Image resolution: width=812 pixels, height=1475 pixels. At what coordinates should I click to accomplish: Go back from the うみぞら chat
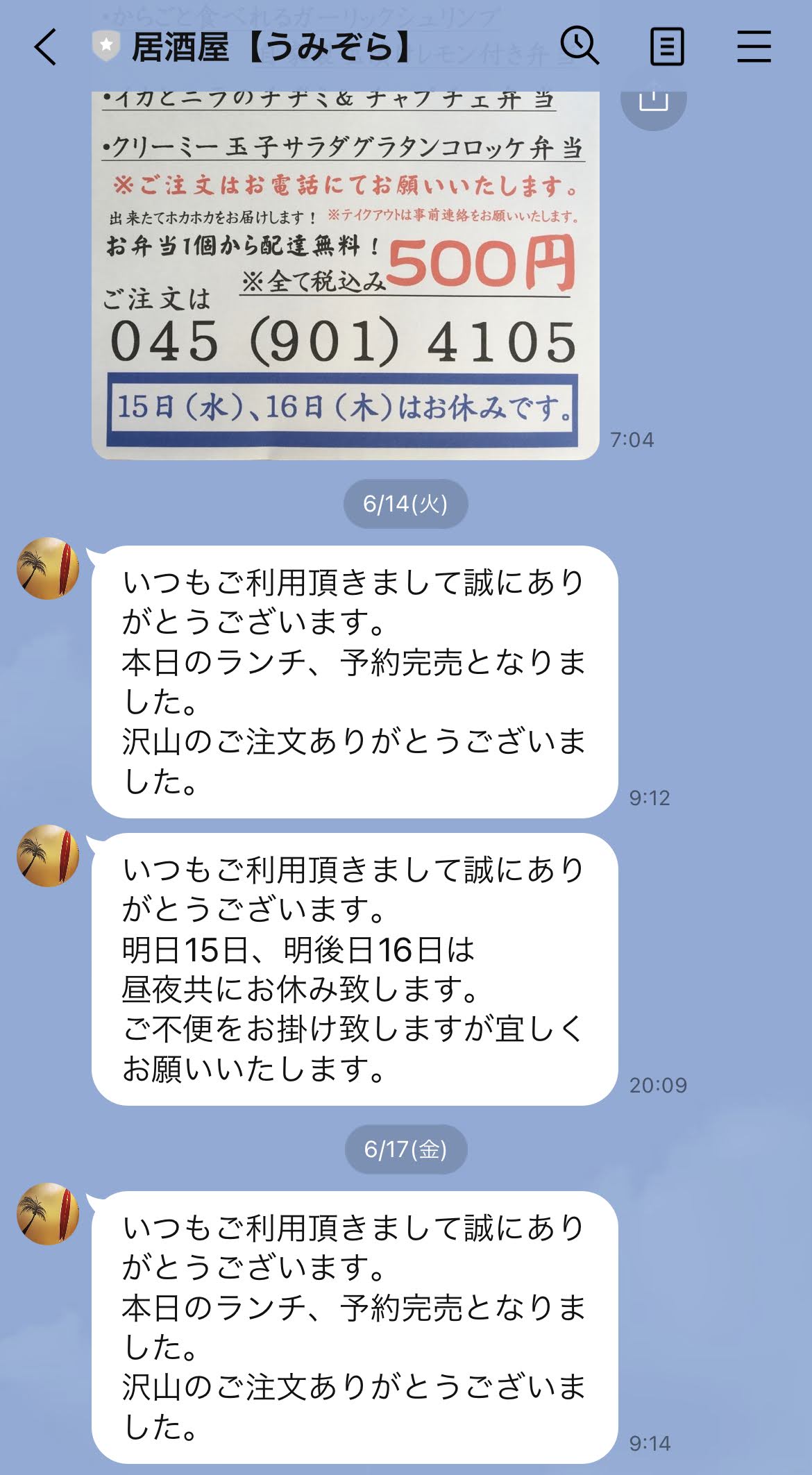pyautogui.click(x=46, y=47)
